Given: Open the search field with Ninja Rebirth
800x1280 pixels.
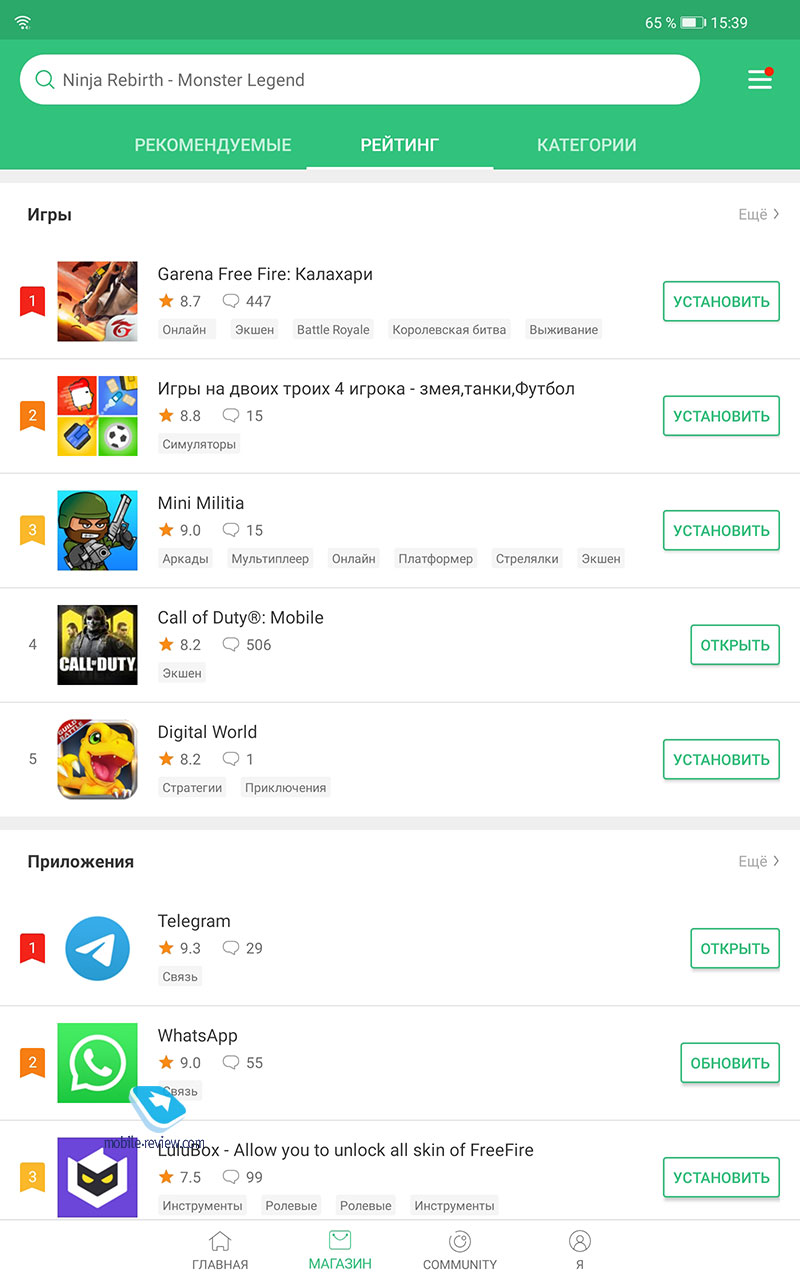Looking at the screenshot, I should click(360, 80).
